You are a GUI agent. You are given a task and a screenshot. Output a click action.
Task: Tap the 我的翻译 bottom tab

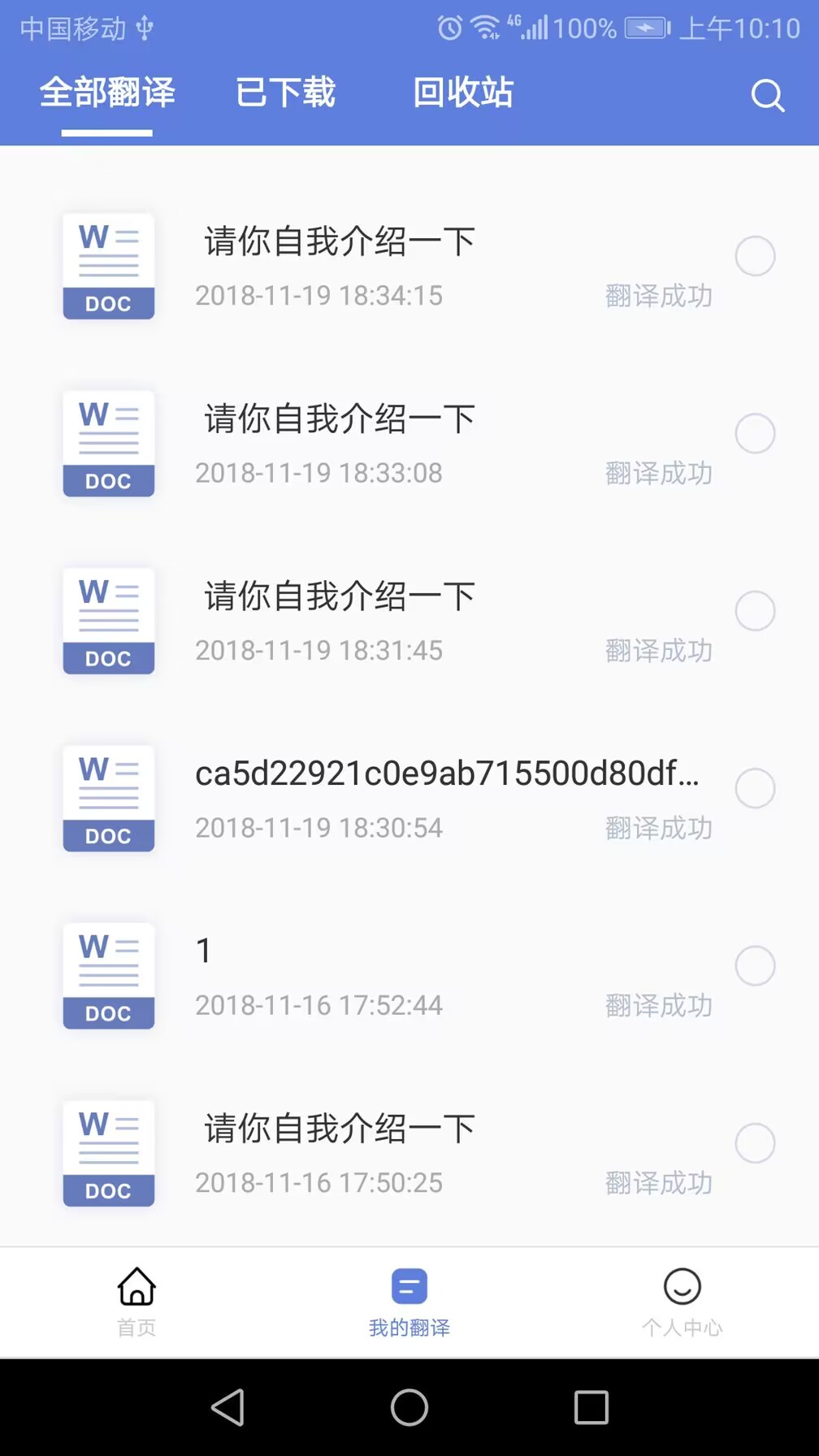pyautogui.click(x=409, y=1302)
